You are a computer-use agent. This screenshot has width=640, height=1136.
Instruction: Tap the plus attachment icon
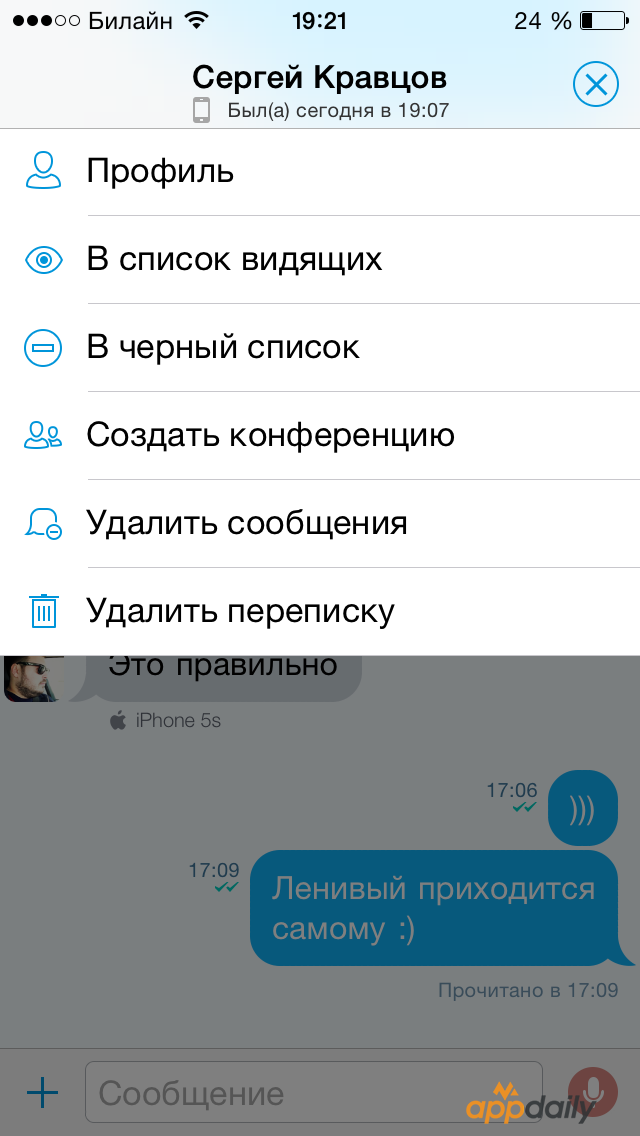[43, 1093]
